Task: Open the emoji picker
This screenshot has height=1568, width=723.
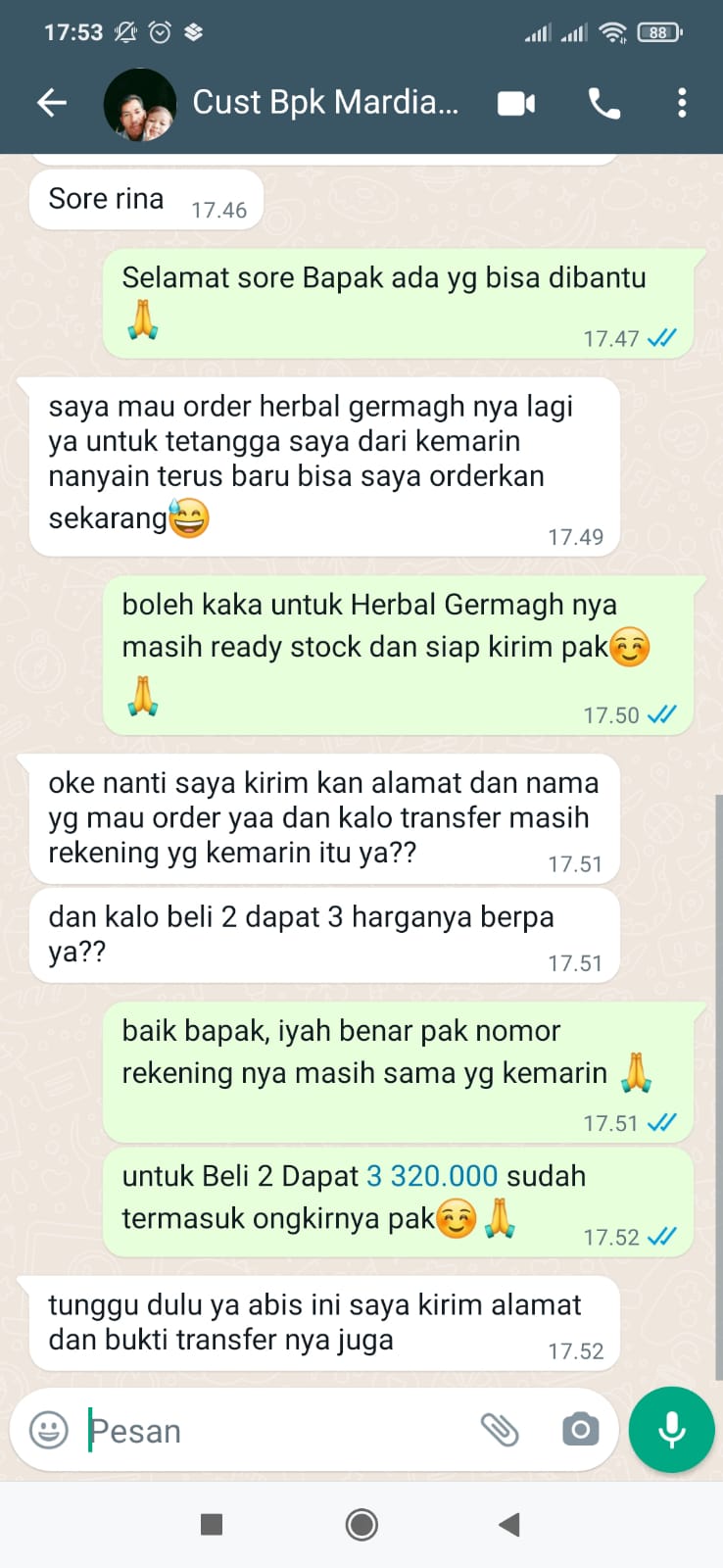Action: [x=49, y=1430]
